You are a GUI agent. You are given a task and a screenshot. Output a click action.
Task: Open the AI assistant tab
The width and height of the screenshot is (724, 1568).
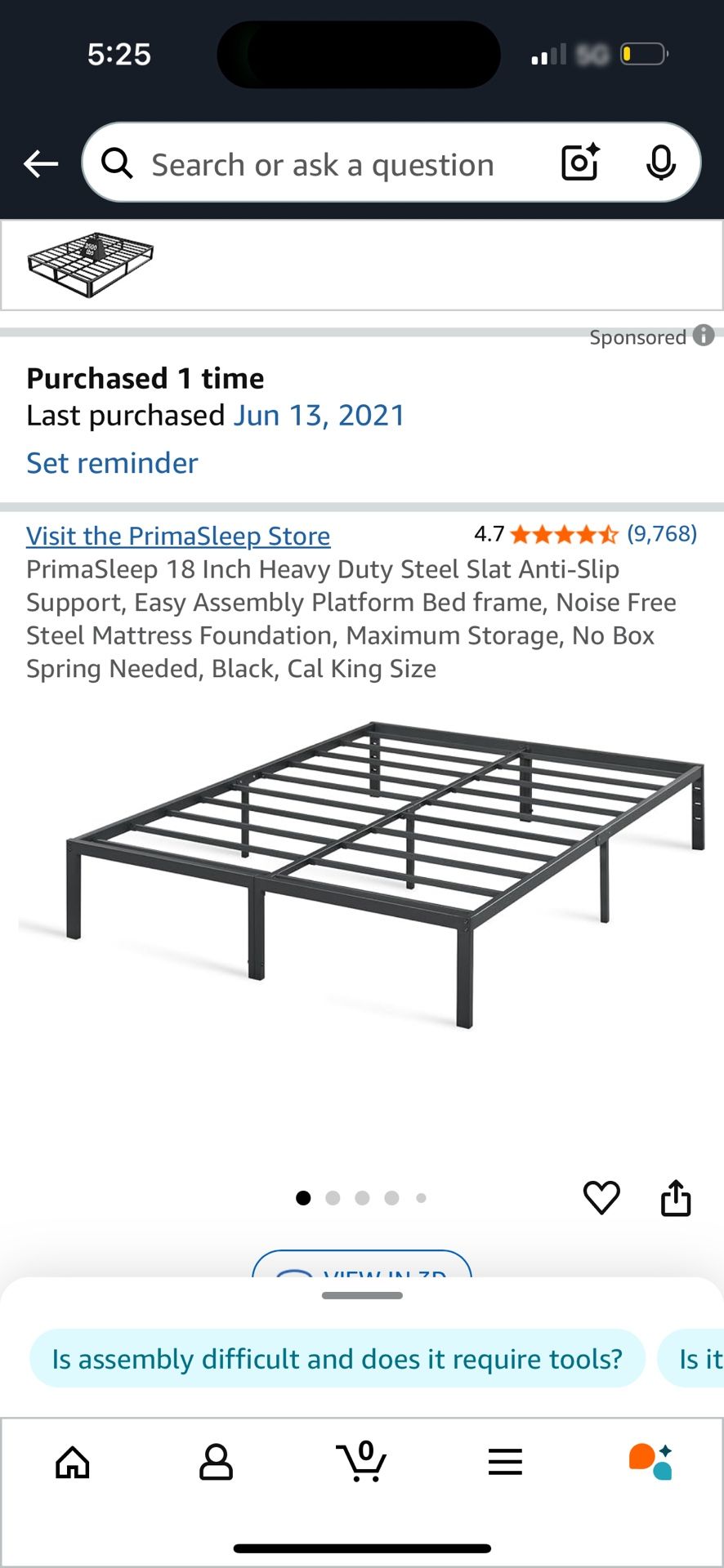coord(650,1462)
